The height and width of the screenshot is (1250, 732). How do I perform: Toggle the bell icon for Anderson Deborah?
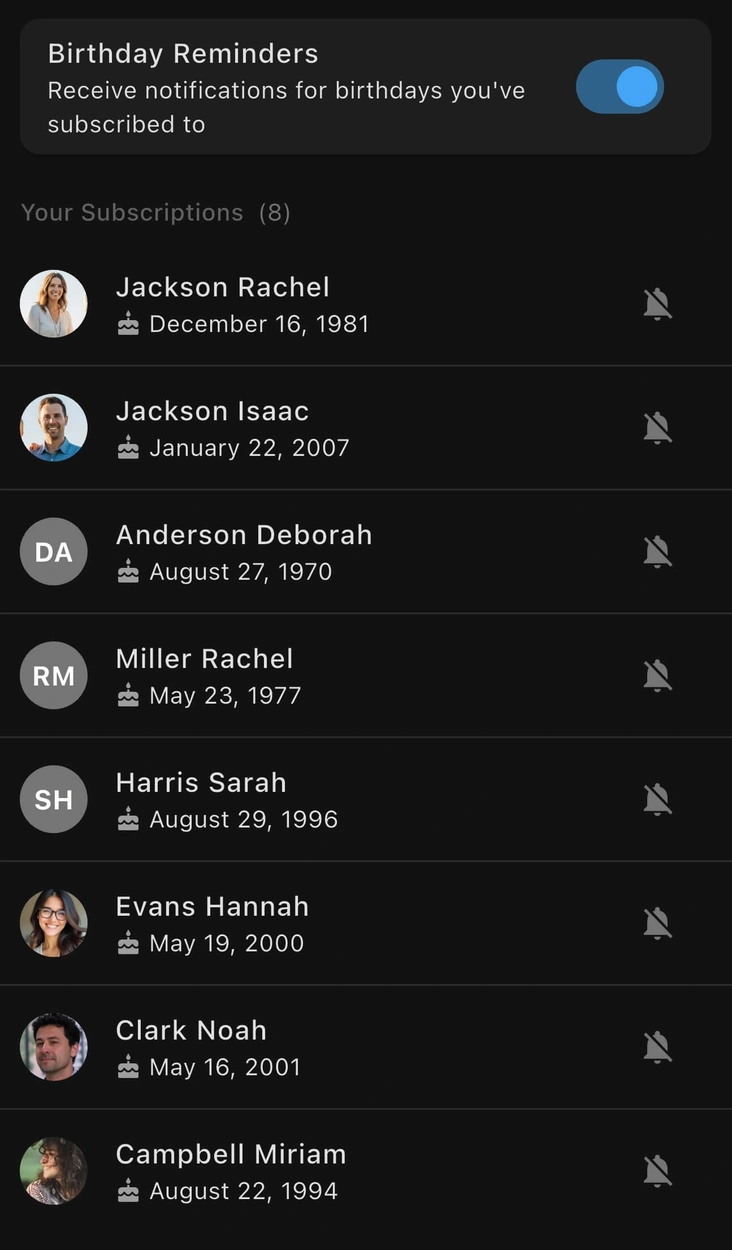657,552
